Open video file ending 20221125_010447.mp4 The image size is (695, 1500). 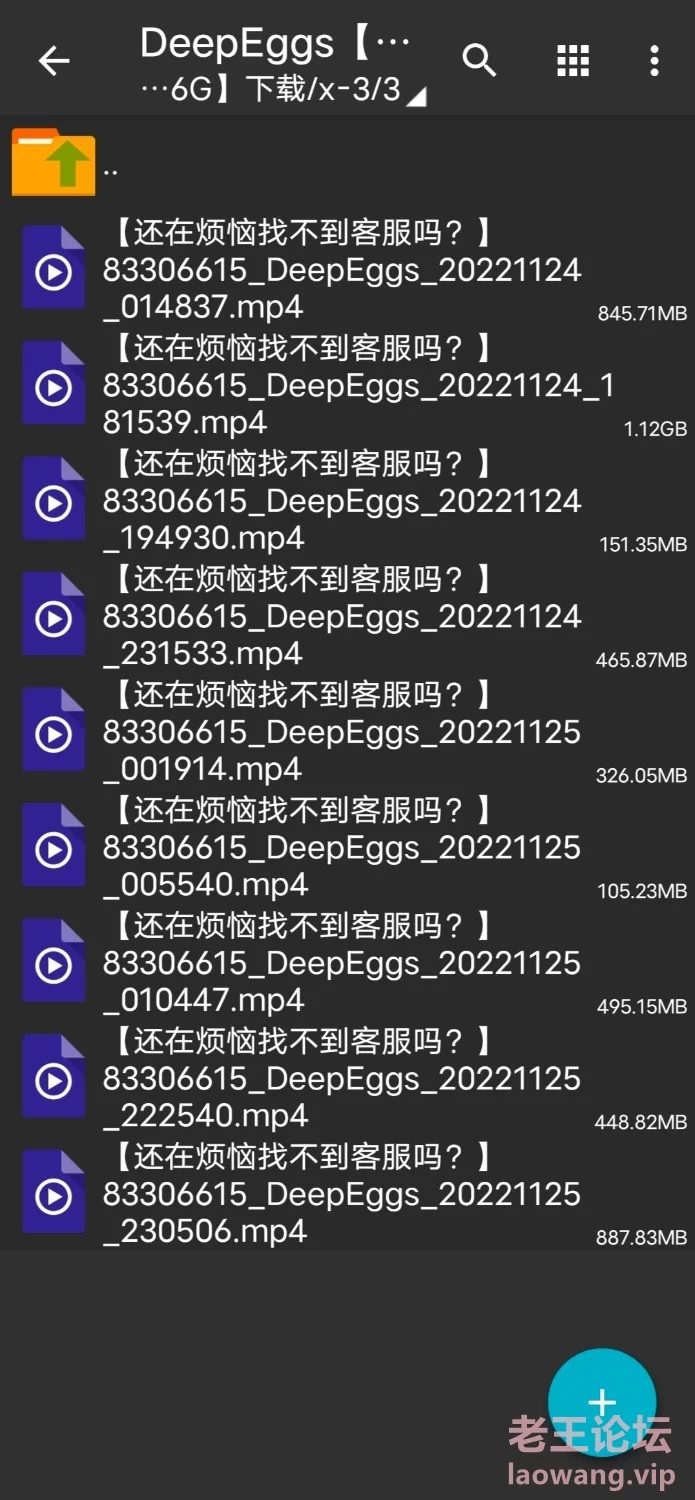(342, 964)
